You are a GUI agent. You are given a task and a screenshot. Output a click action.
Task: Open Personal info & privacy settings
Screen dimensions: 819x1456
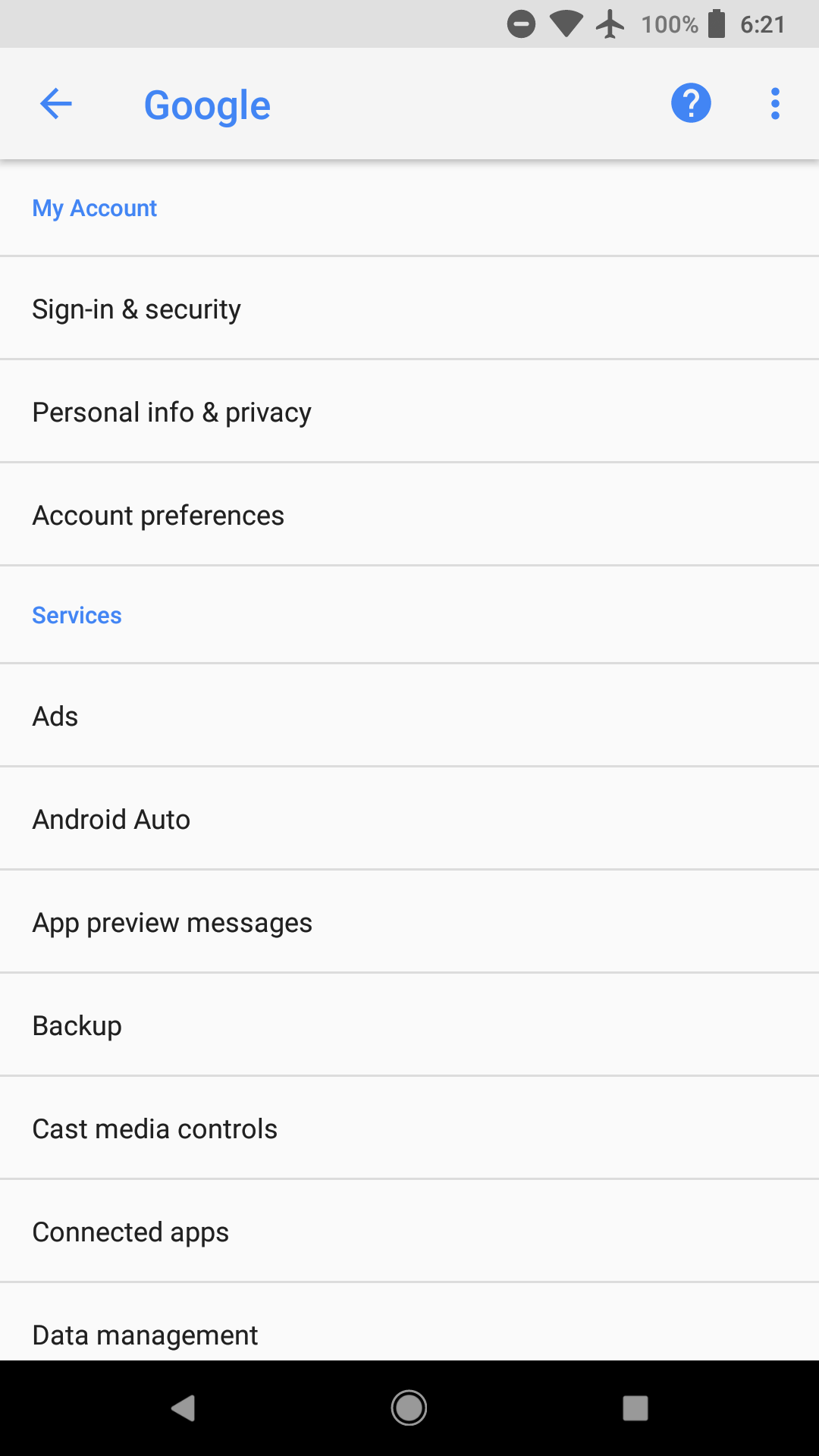pos(409,411)
